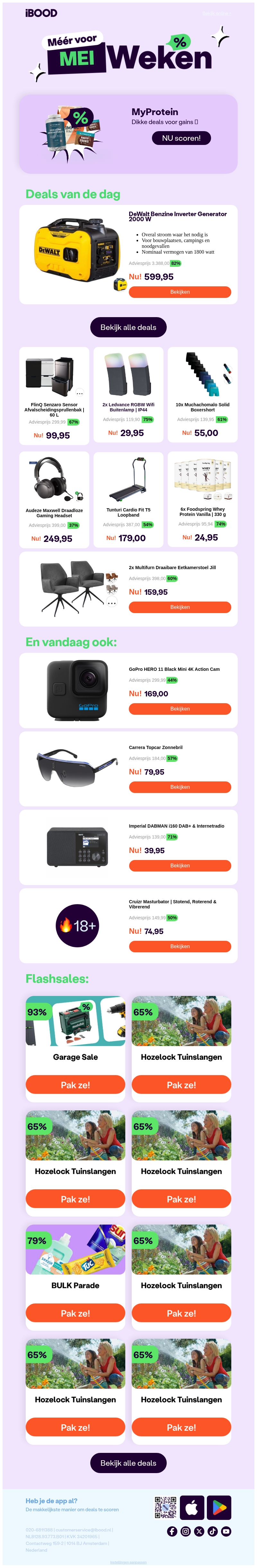Tap Bekijken for the Carrera Topcar sunglasses
The image size is (257, 1568).
[180, 787]
